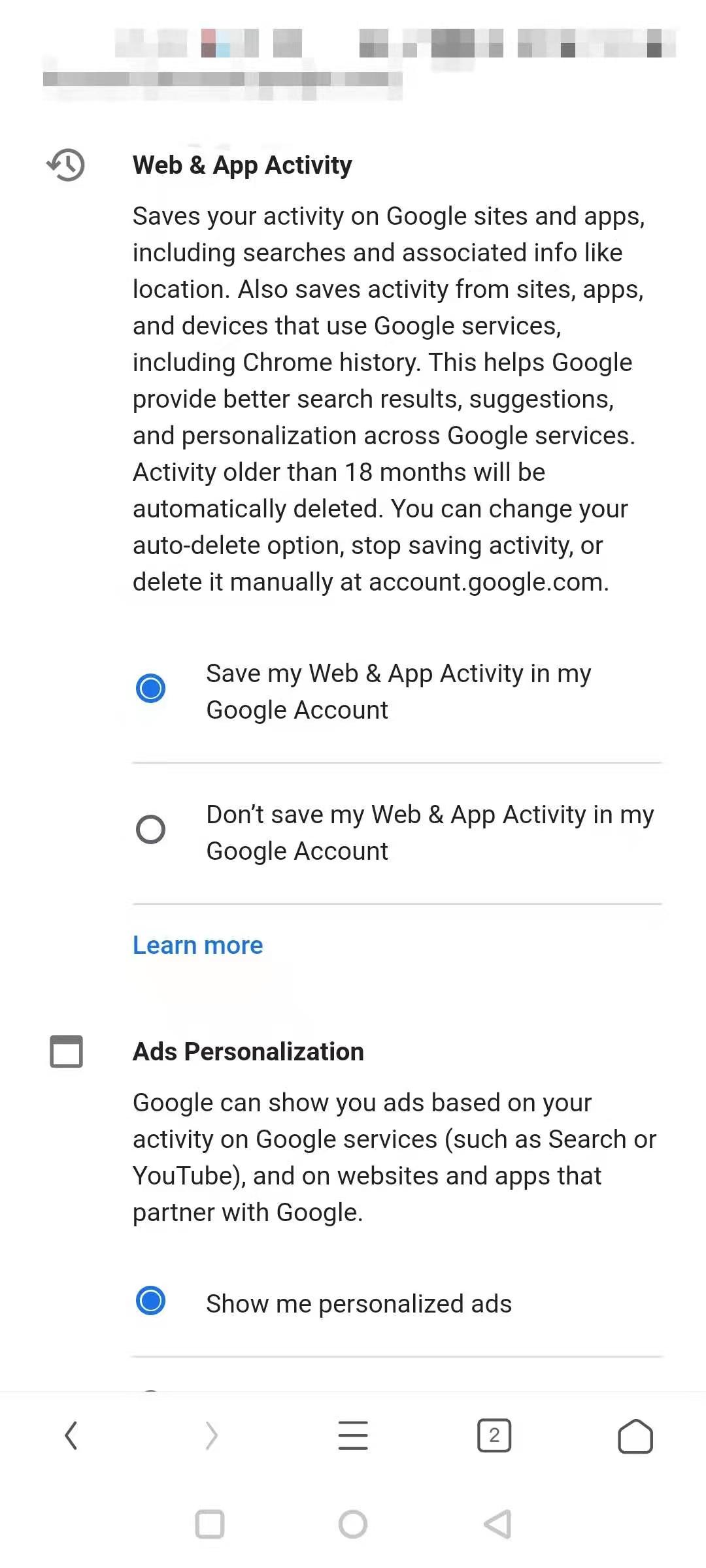Go to browser home page
The width and height of the screenshot is (706, 1568).
pyautogui.click(x=635, y=1436)
